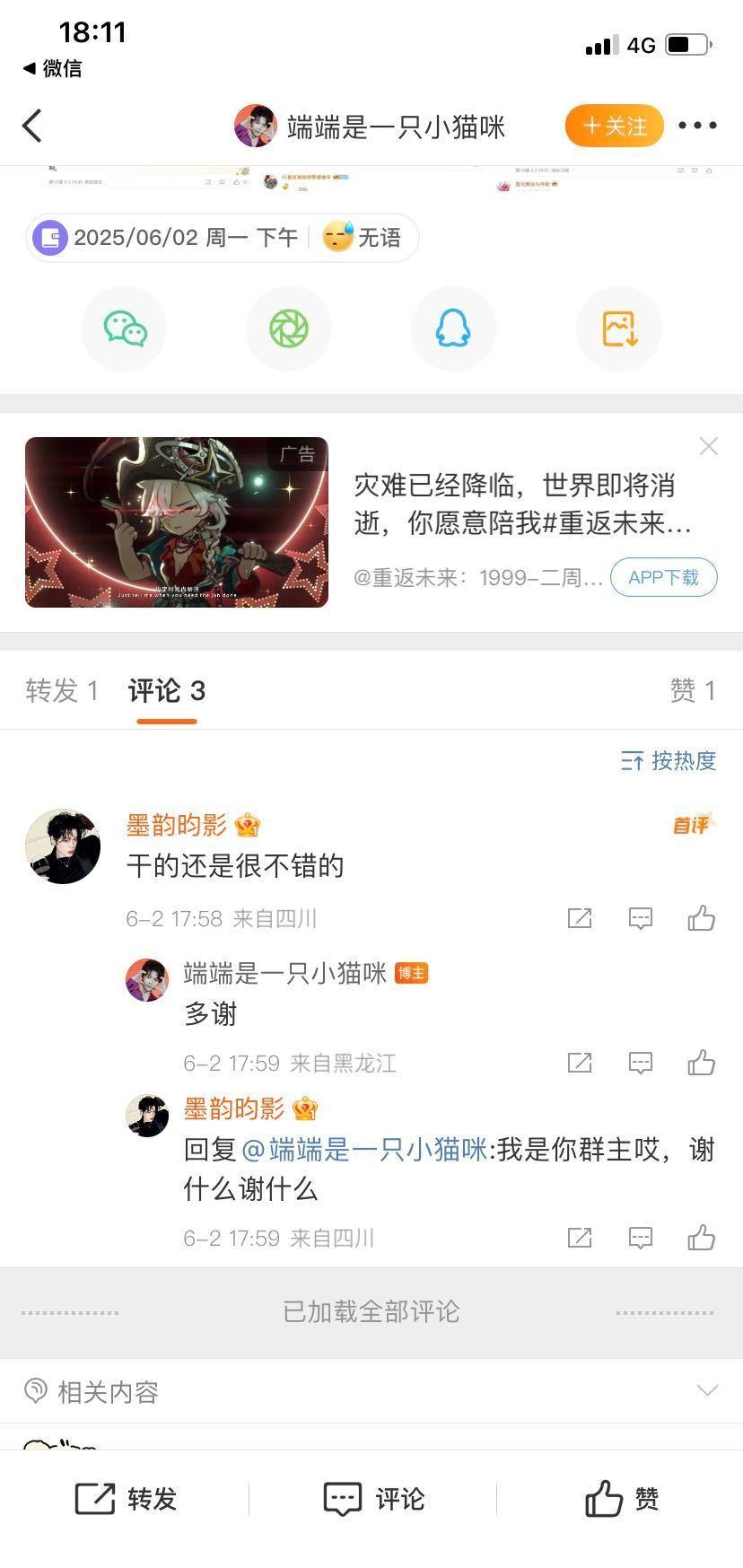Viewport: 743px width, 1568px height.
Task: Follow 端端是一只小猫咪 with the 关注 button
Action: 614,126
